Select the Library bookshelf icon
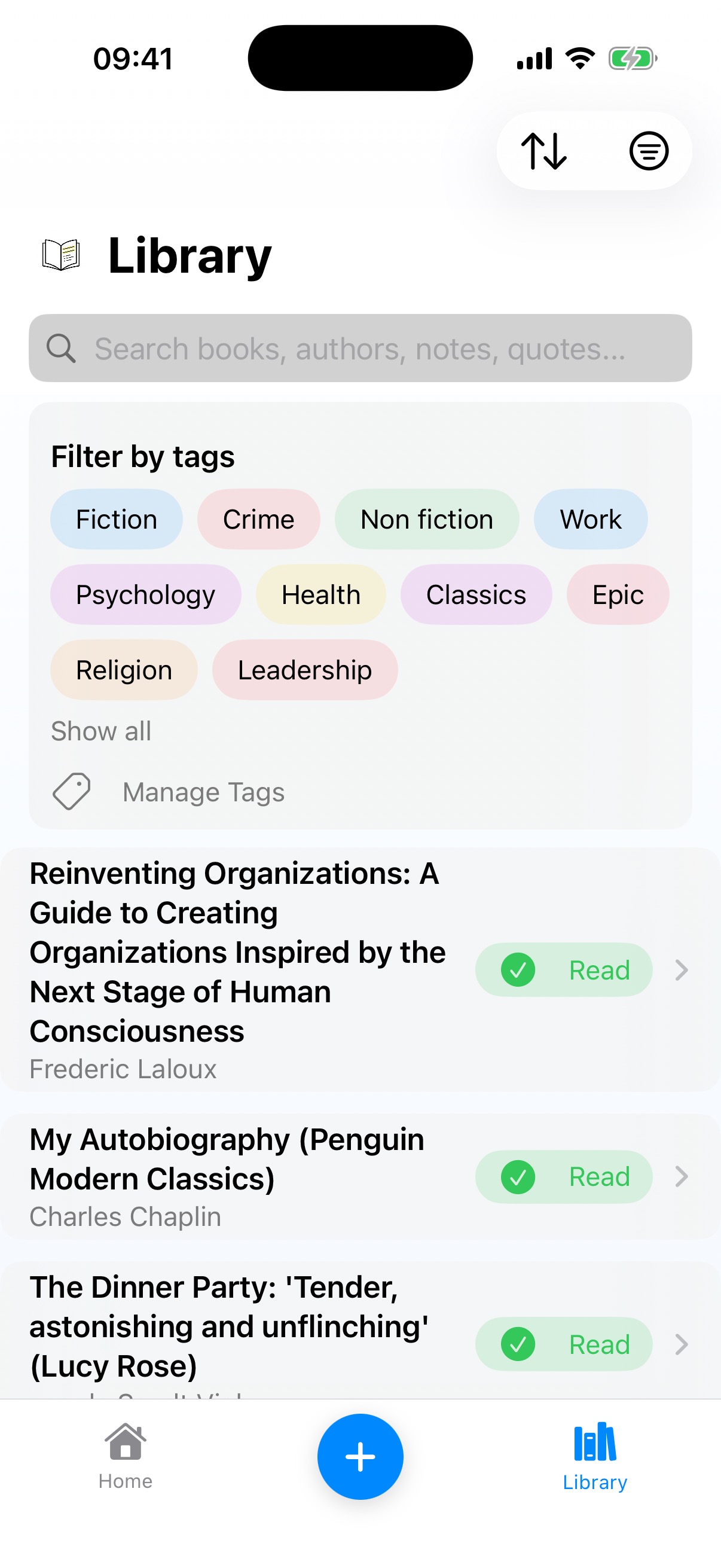The image size is (721, 1568). 594,1441
